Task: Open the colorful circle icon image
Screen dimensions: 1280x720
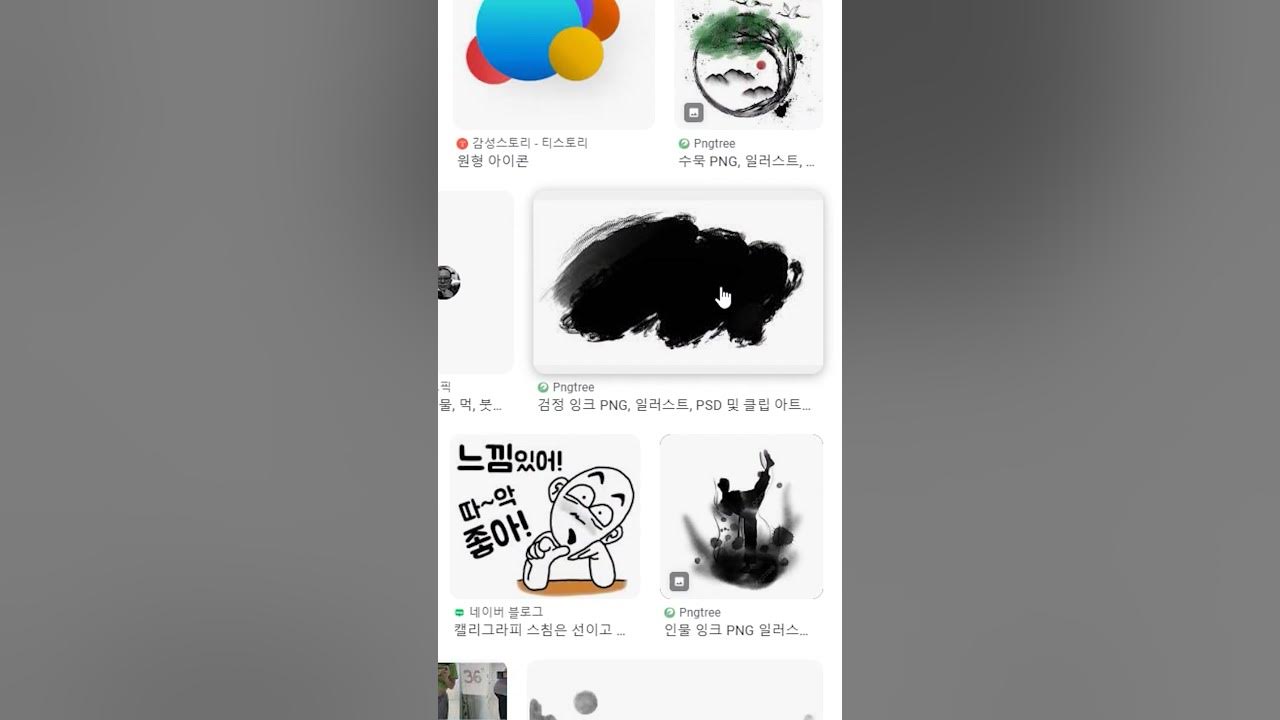Action: (x=553, y=60)
